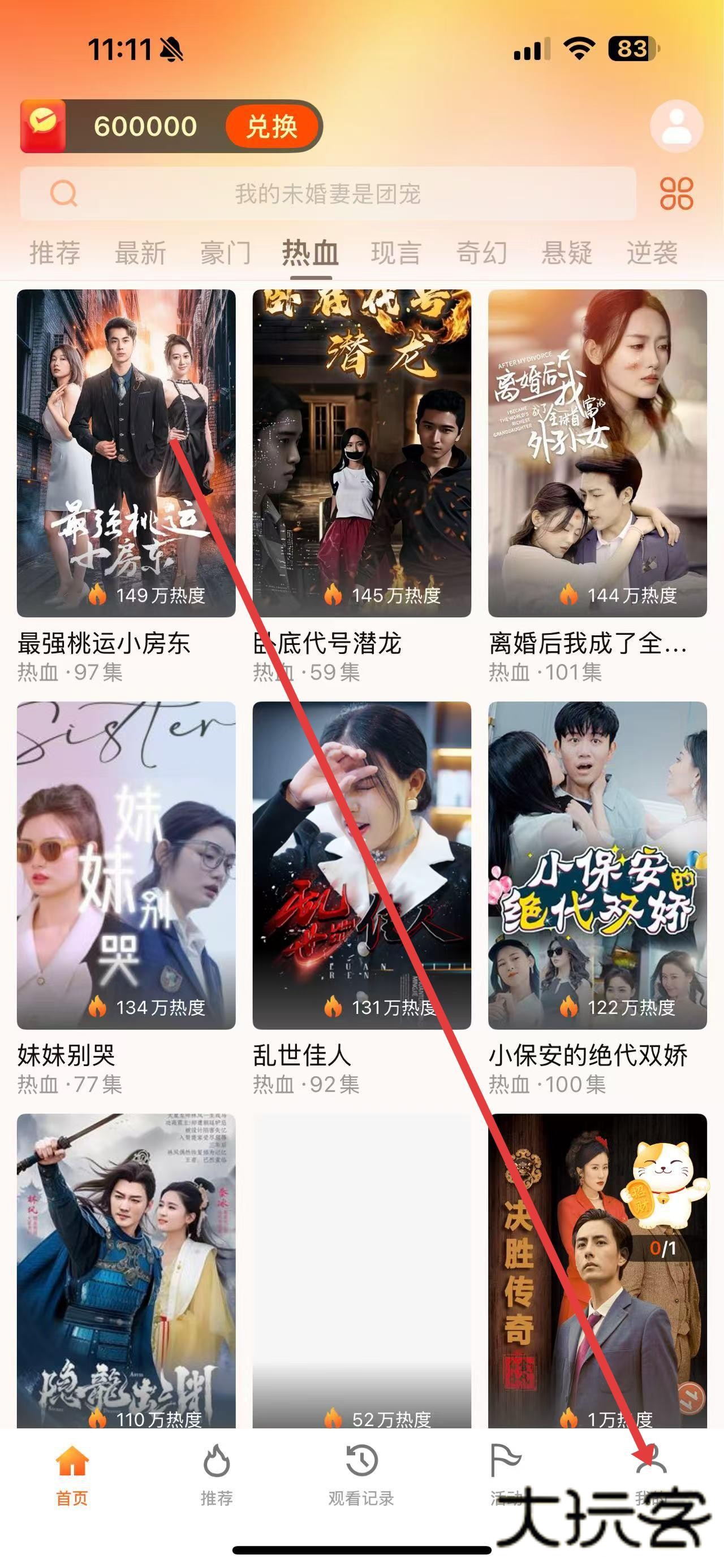724x1568 pixels.
Task: Open the drama 卧底代号潜龙
Action: [361, 453]
